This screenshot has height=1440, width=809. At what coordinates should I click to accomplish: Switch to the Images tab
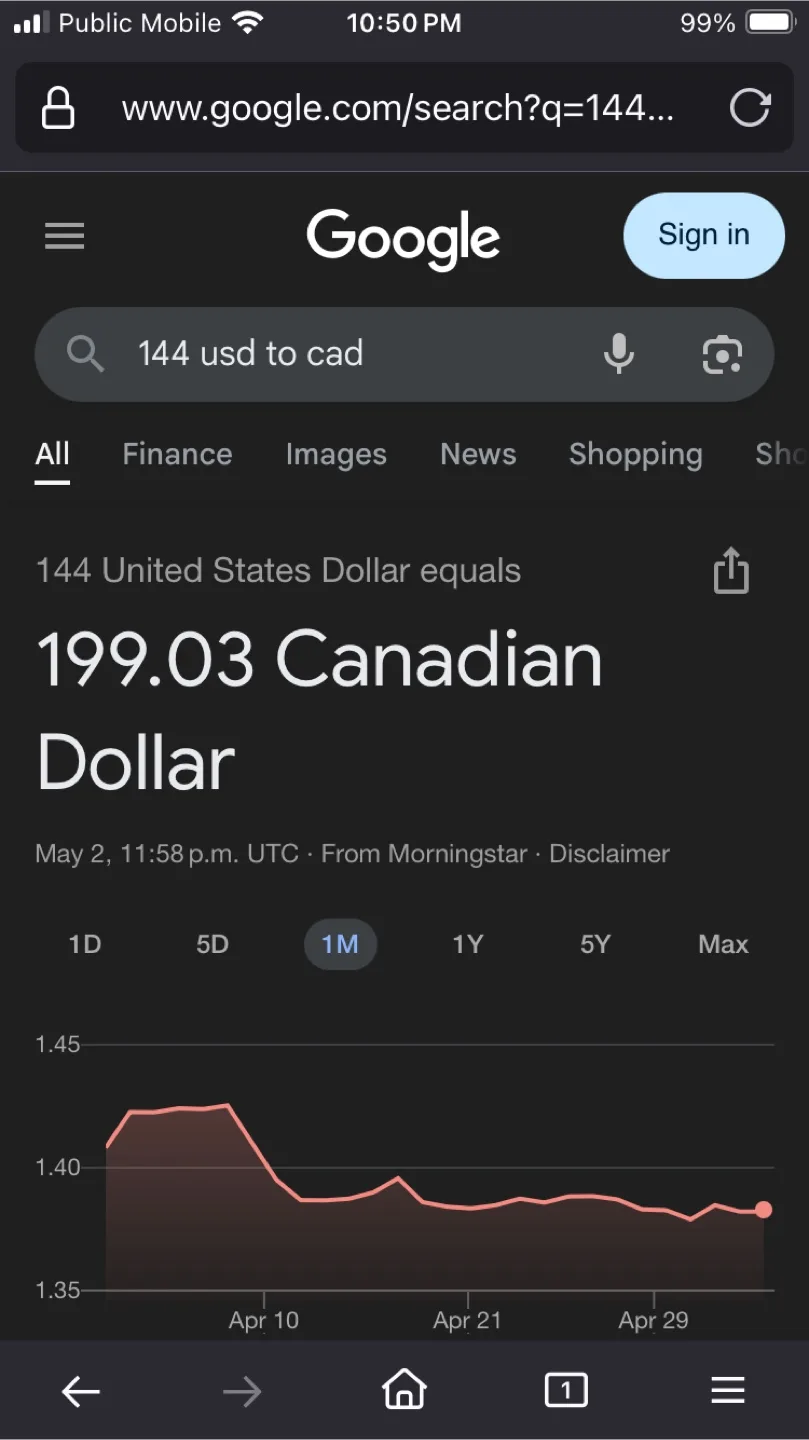336,454
